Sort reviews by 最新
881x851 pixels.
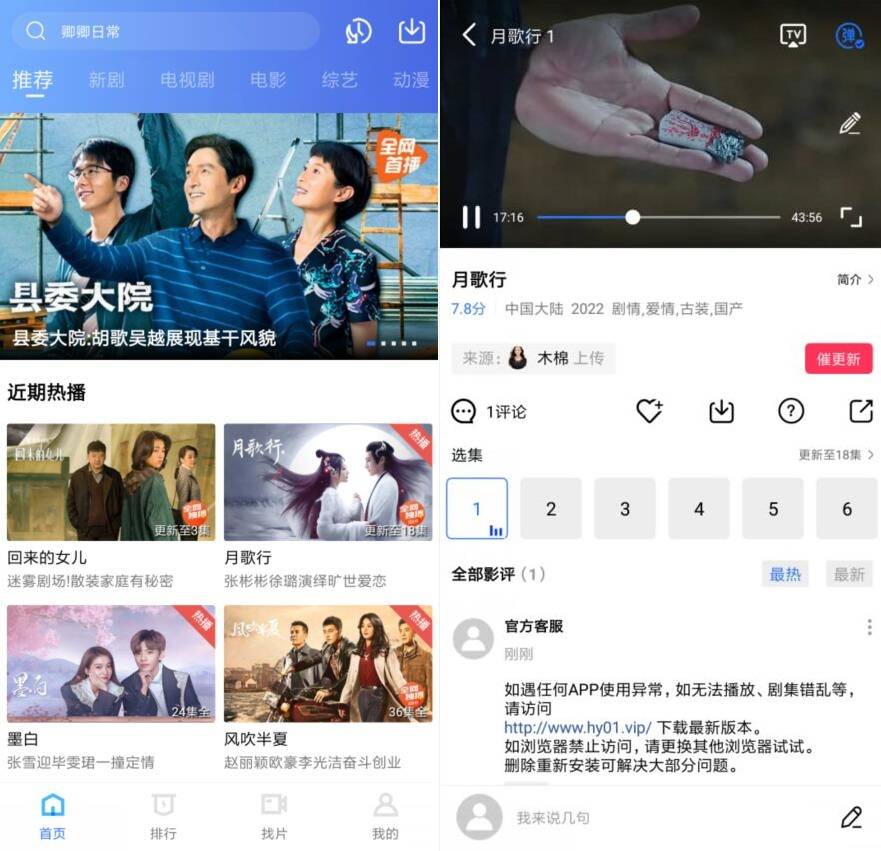849,574
